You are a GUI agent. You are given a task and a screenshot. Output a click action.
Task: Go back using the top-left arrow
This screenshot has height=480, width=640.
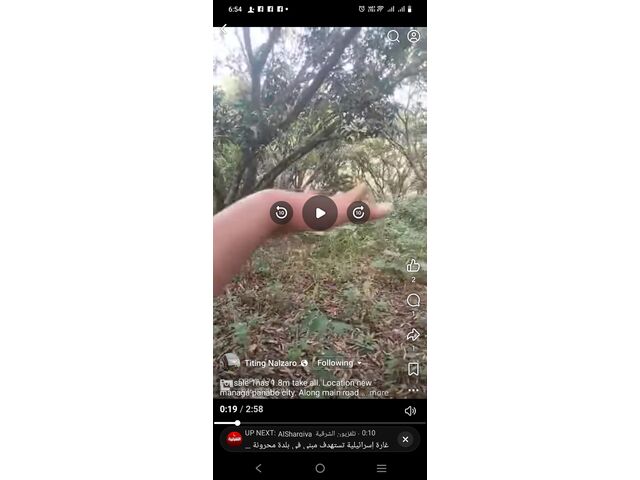224,30
